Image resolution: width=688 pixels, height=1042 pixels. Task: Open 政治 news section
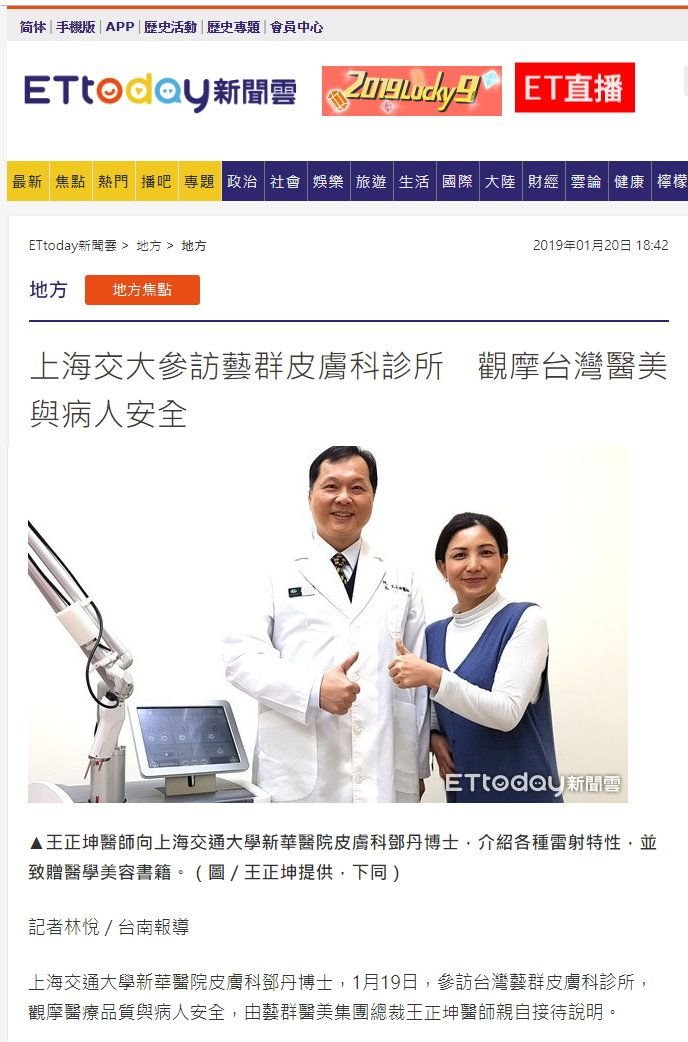pyautogui.click(x=242, y=182)
